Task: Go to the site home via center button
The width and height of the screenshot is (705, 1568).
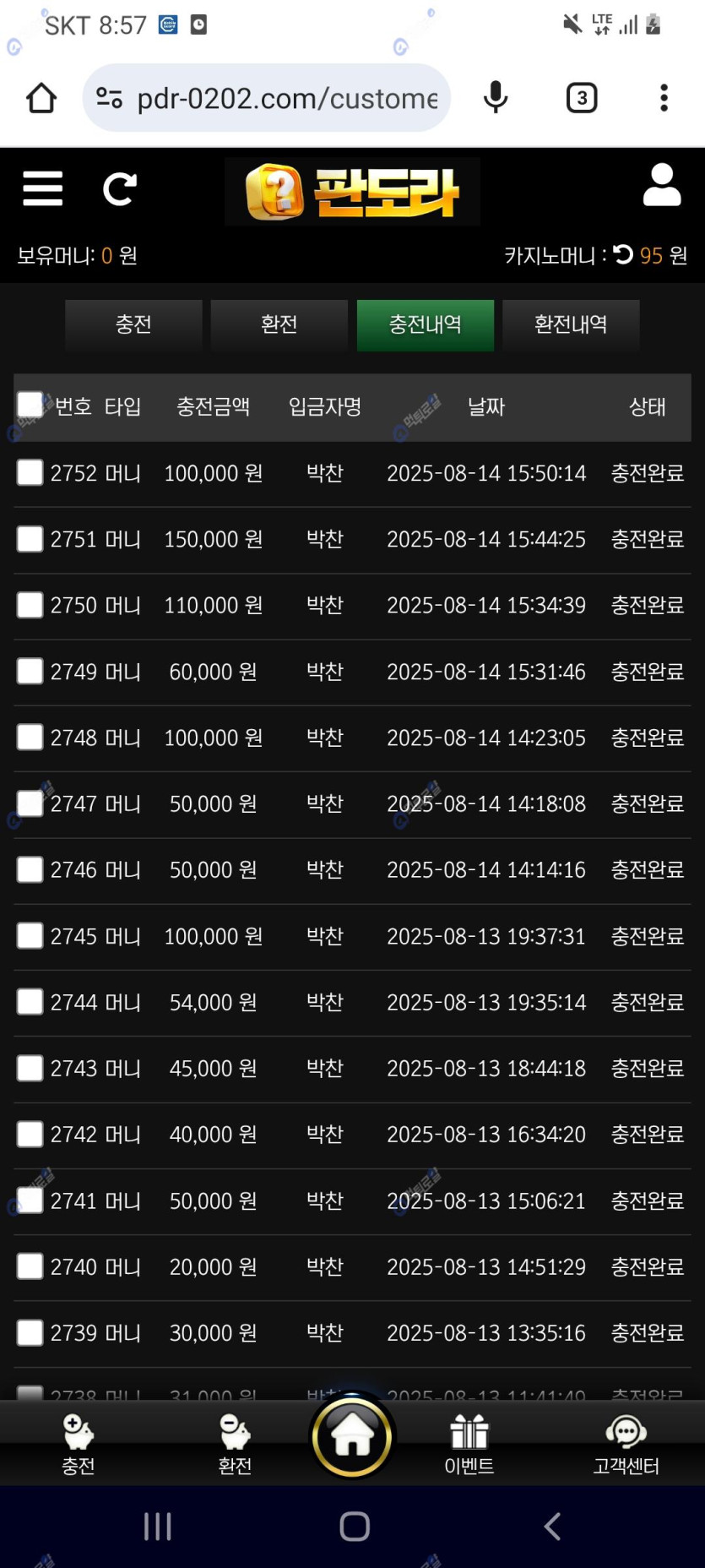Action: [352, 1436]
